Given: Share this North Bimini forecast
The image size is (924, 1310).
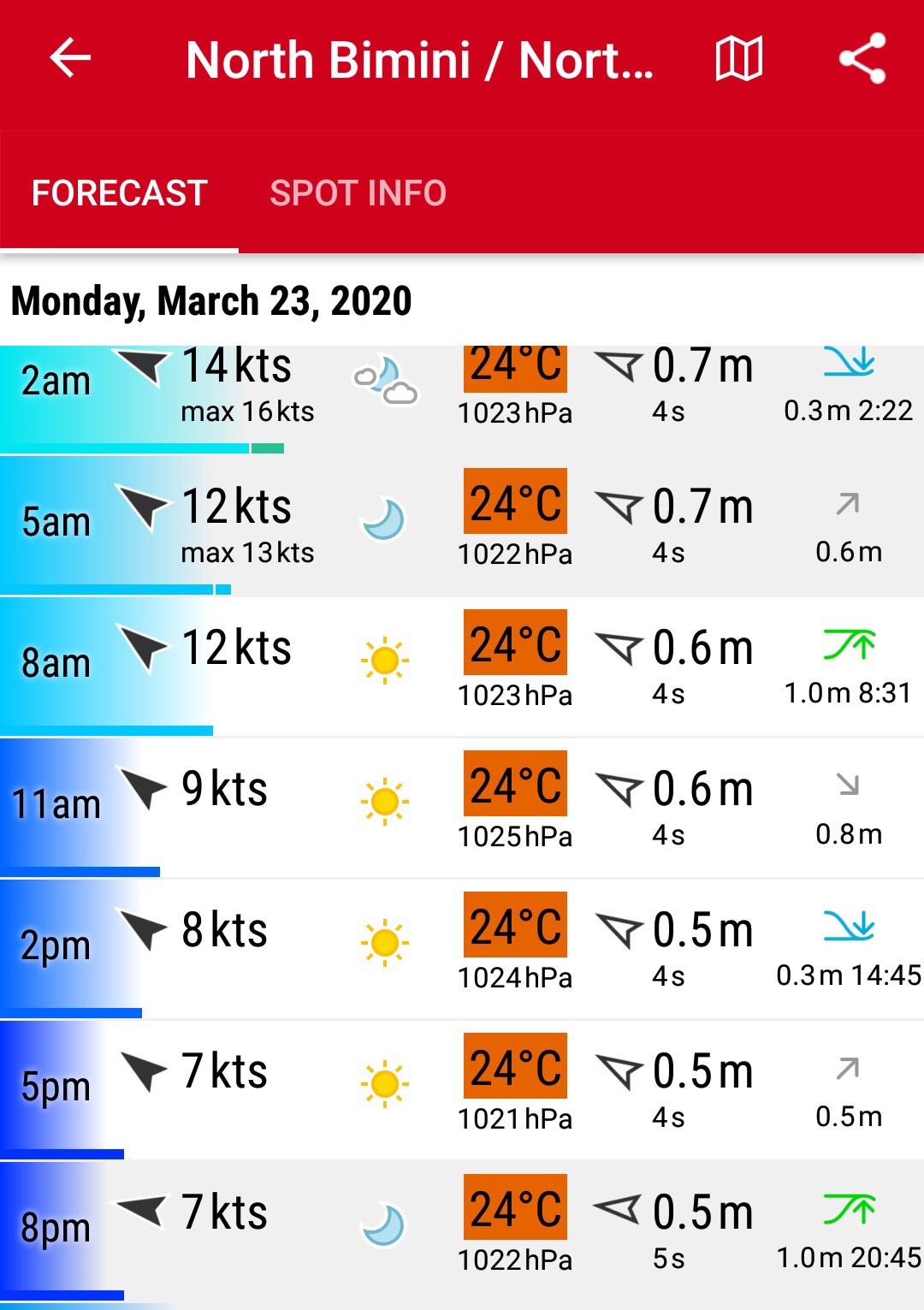Looking at the screenshot, I should coord(862,59).
